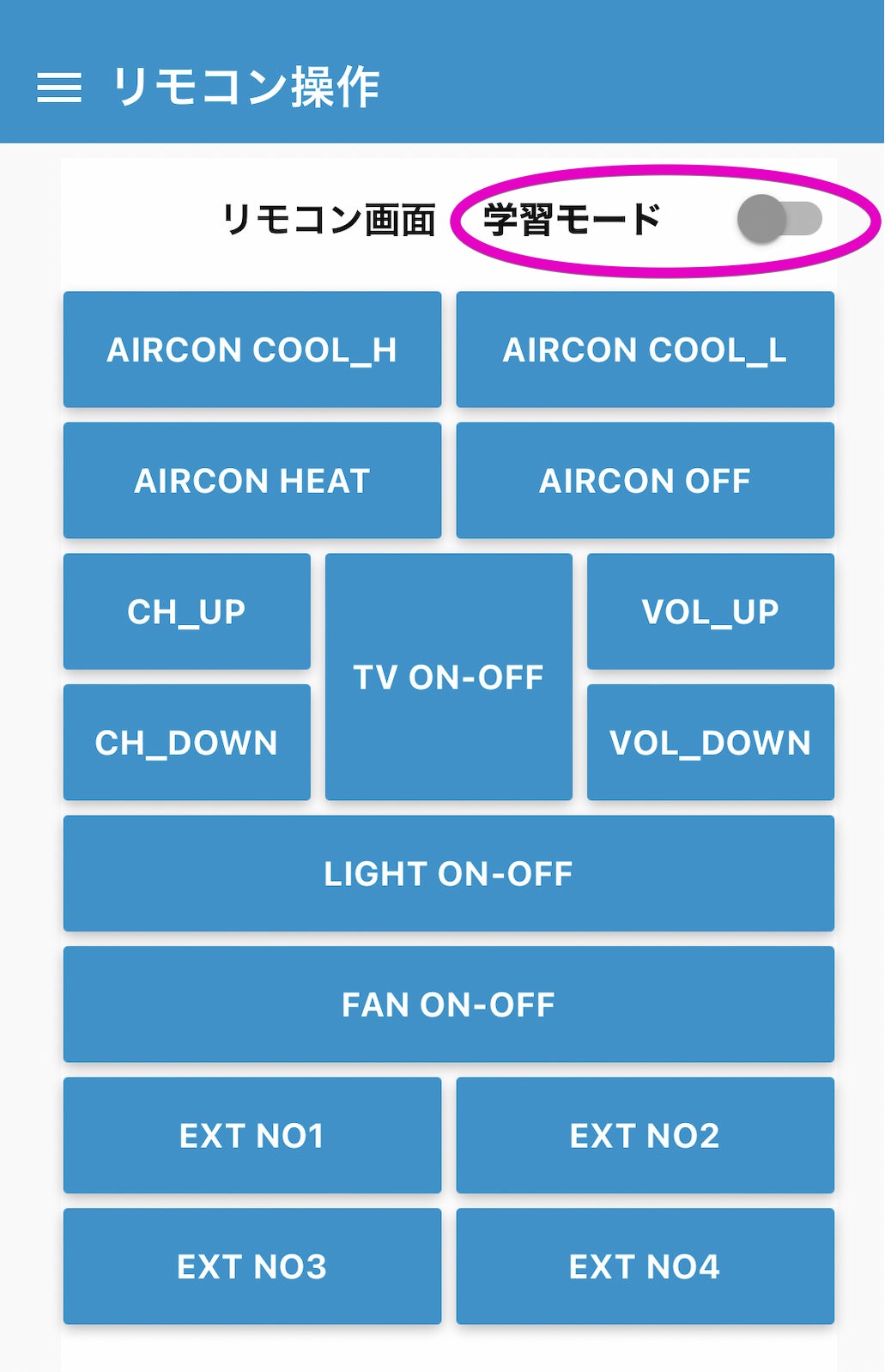The image size is (885, 1372).
Task: Open the hamburger drawer menu
Action: (x=59, y=87)
